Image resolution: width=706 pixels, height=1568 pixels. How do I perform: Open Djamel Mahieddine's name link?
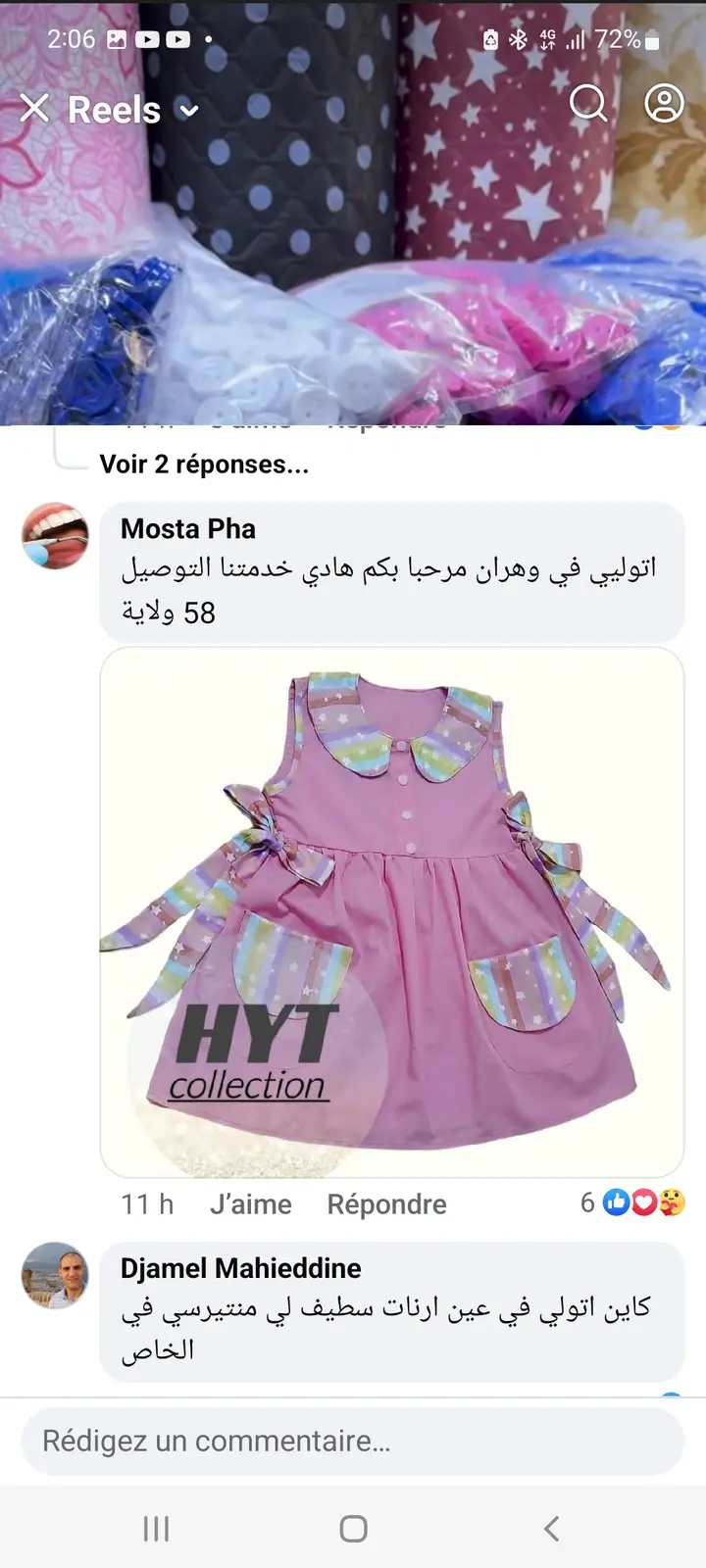click(x=240, y=1268)
